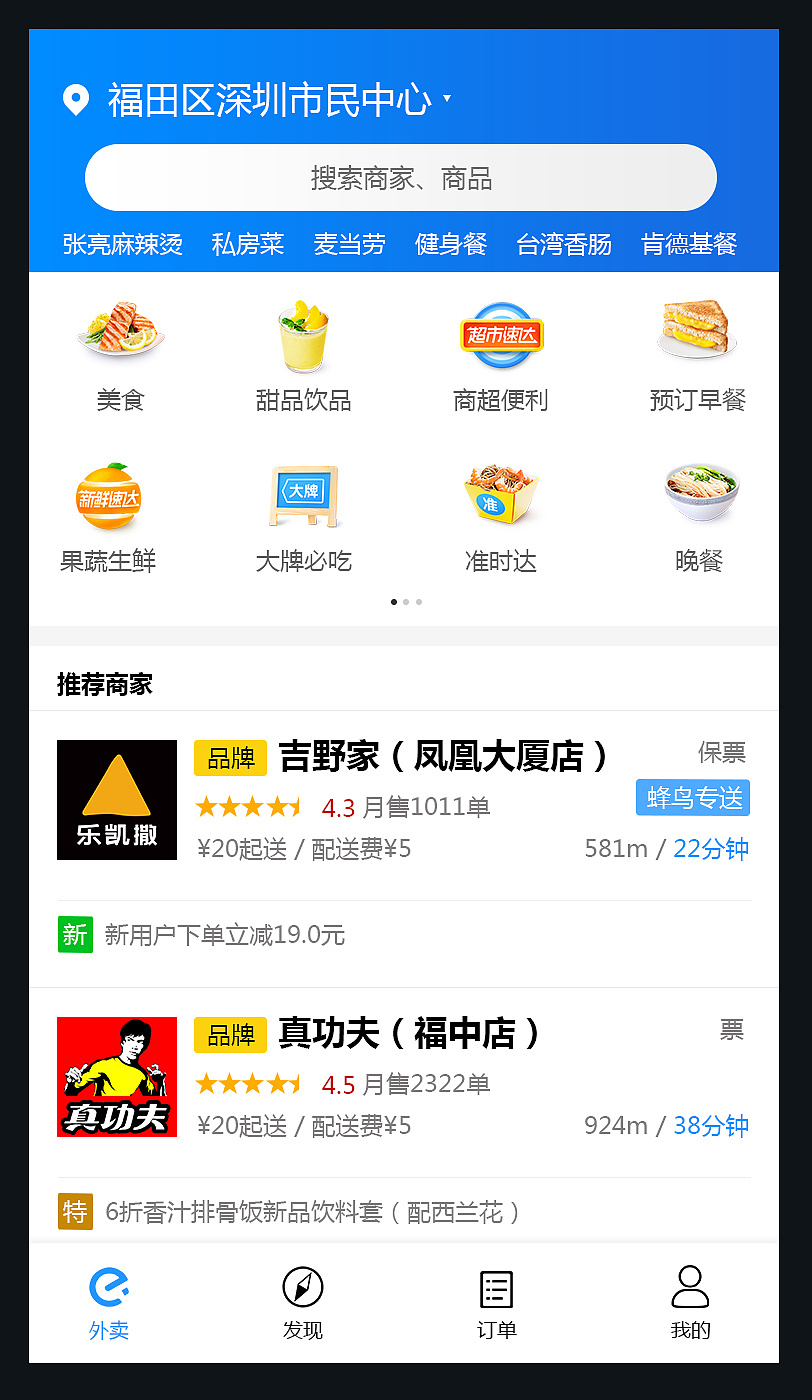The image size is (812, 1400).
Task: Tap the 麦当劳 search suggestion
Action: (x=349, y=244)
